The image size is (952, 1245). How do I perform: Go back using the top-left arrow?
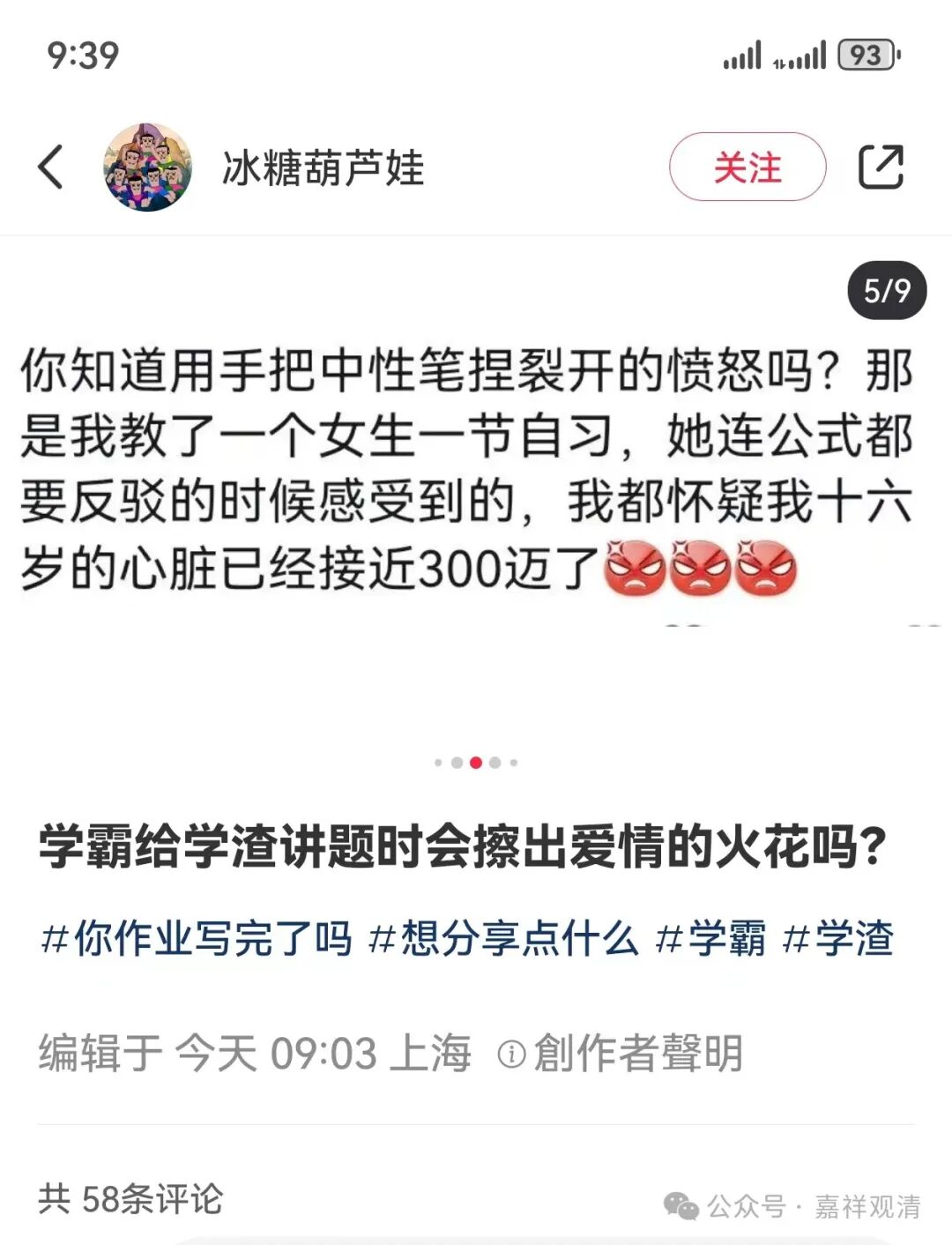[51, 167]
